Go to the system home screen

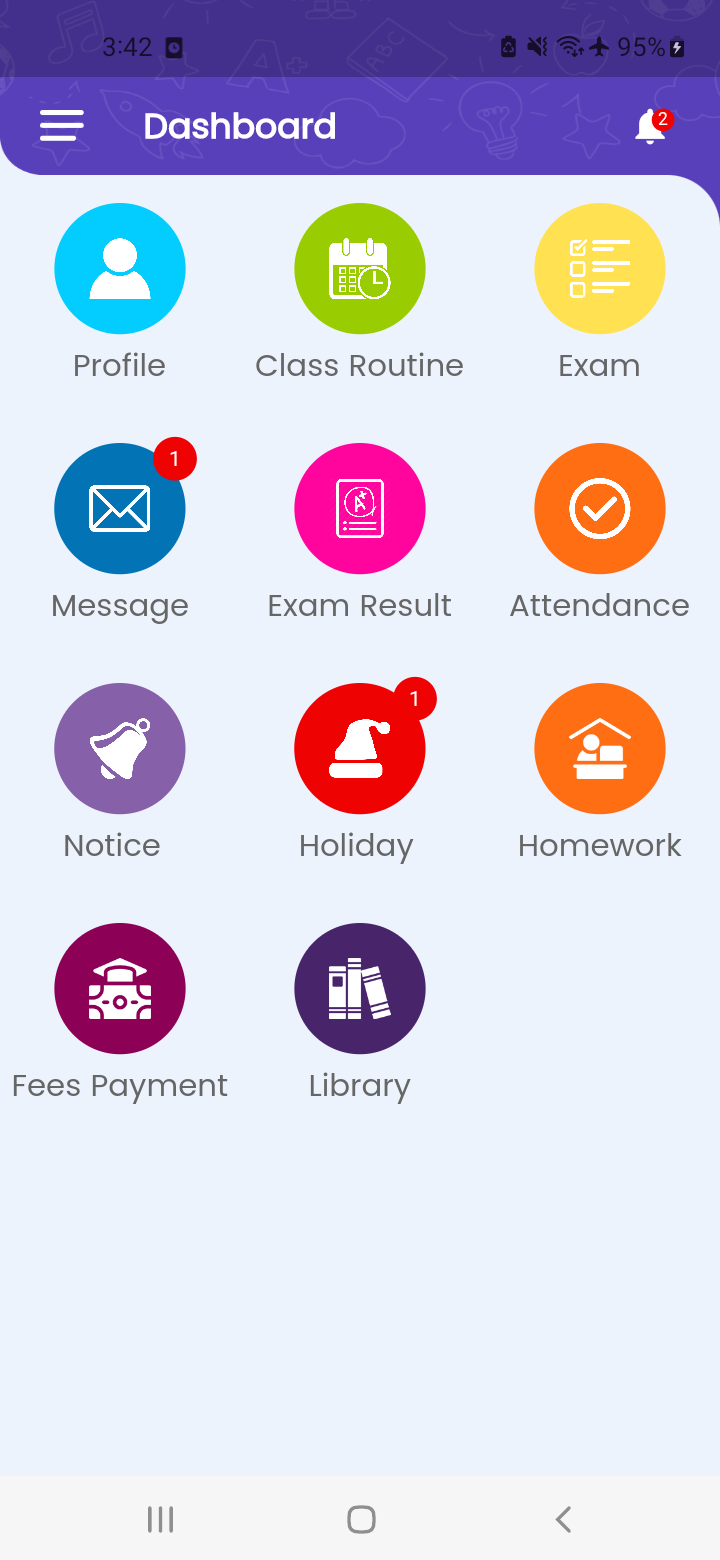(x=361, y=1520)
